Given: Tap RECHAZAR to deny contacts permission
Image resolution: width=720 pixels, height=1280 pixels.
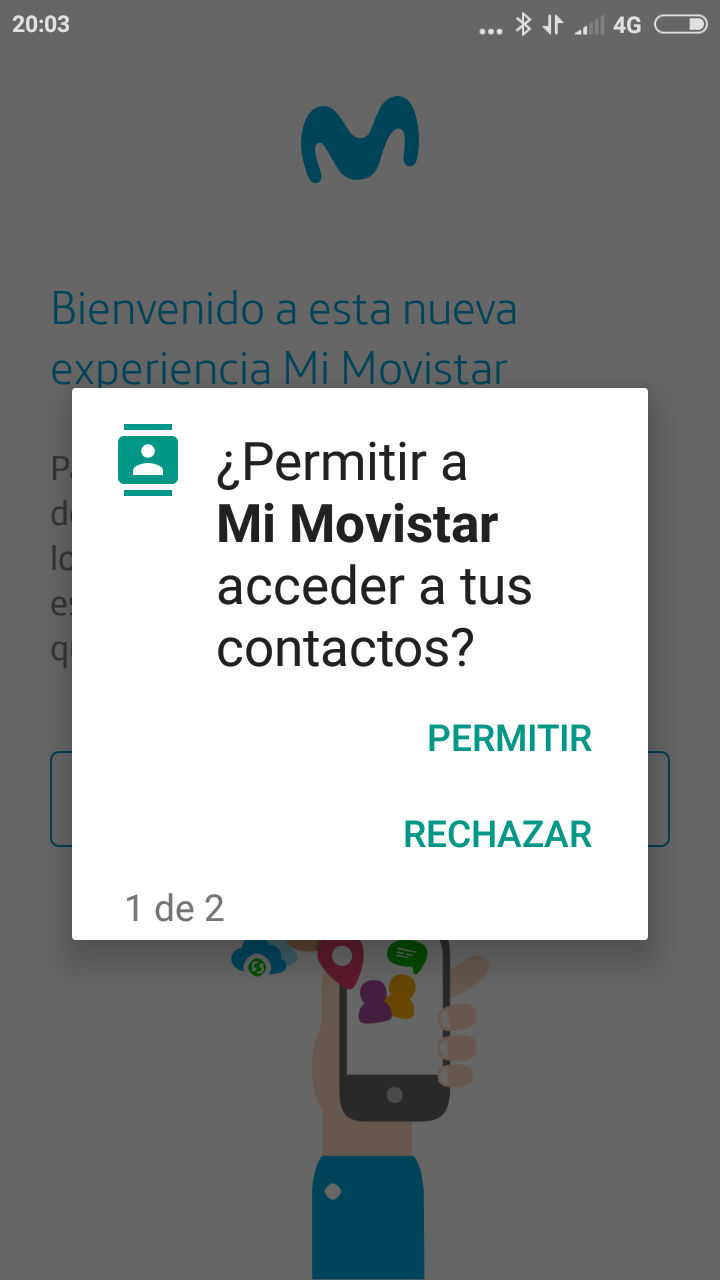Looking at the screenshot, I should [x=497, y=834].
